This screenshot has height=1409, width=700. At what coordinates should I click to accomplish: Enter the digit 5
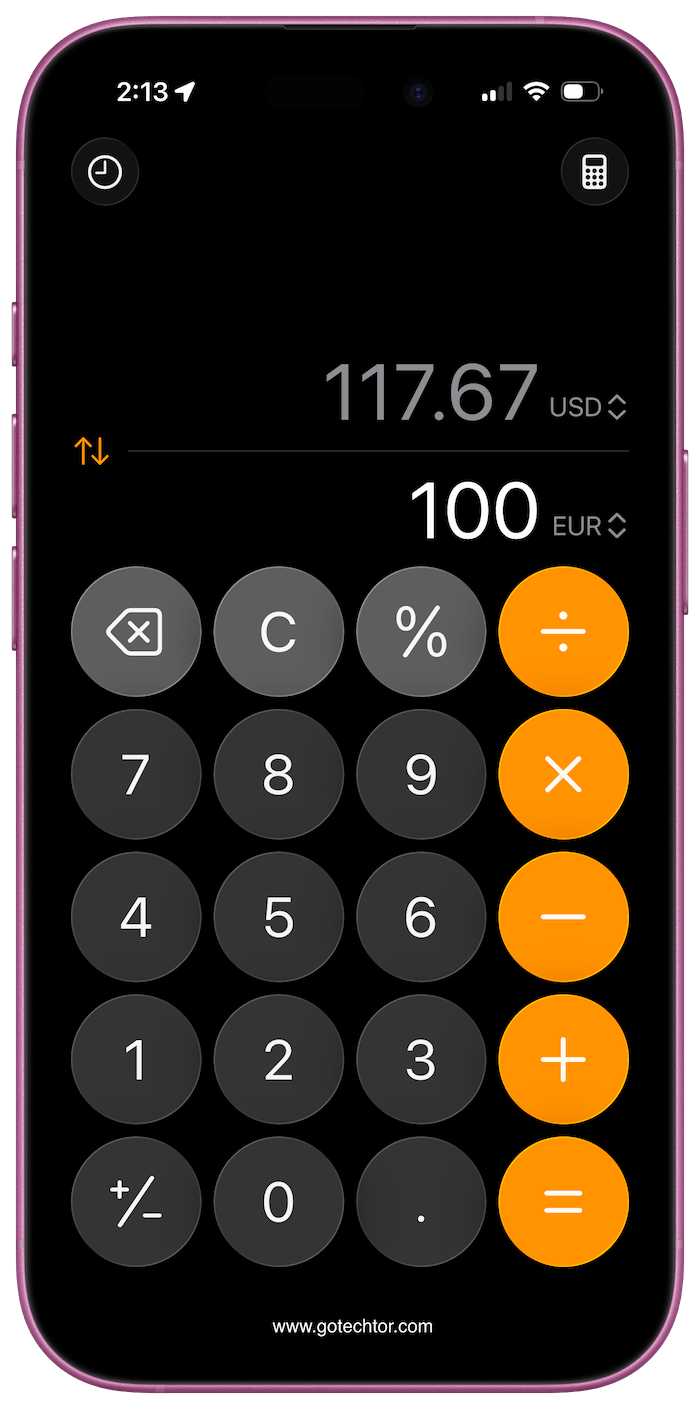(278, 917)
